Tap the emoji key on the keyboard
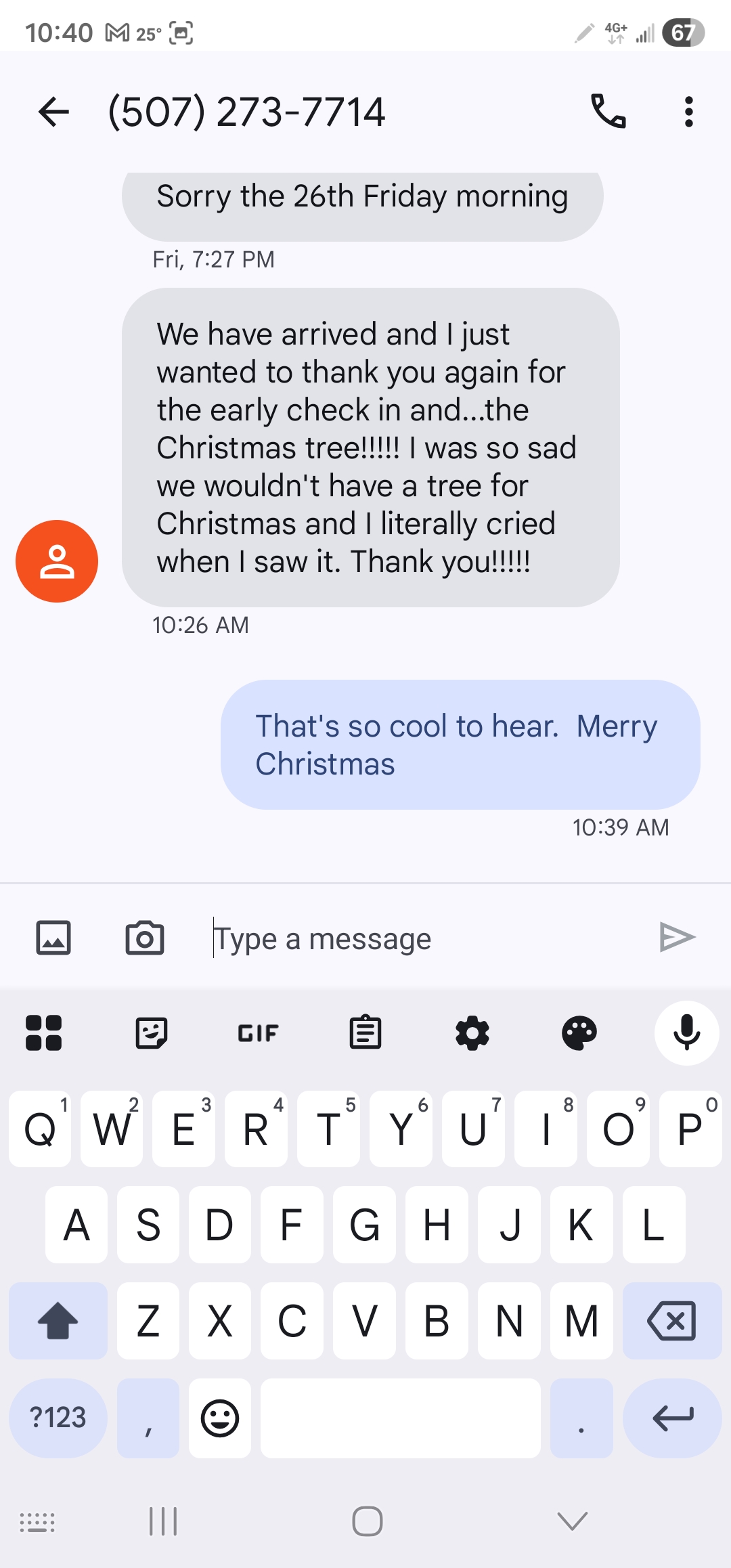 click(x=220, y=1418)
